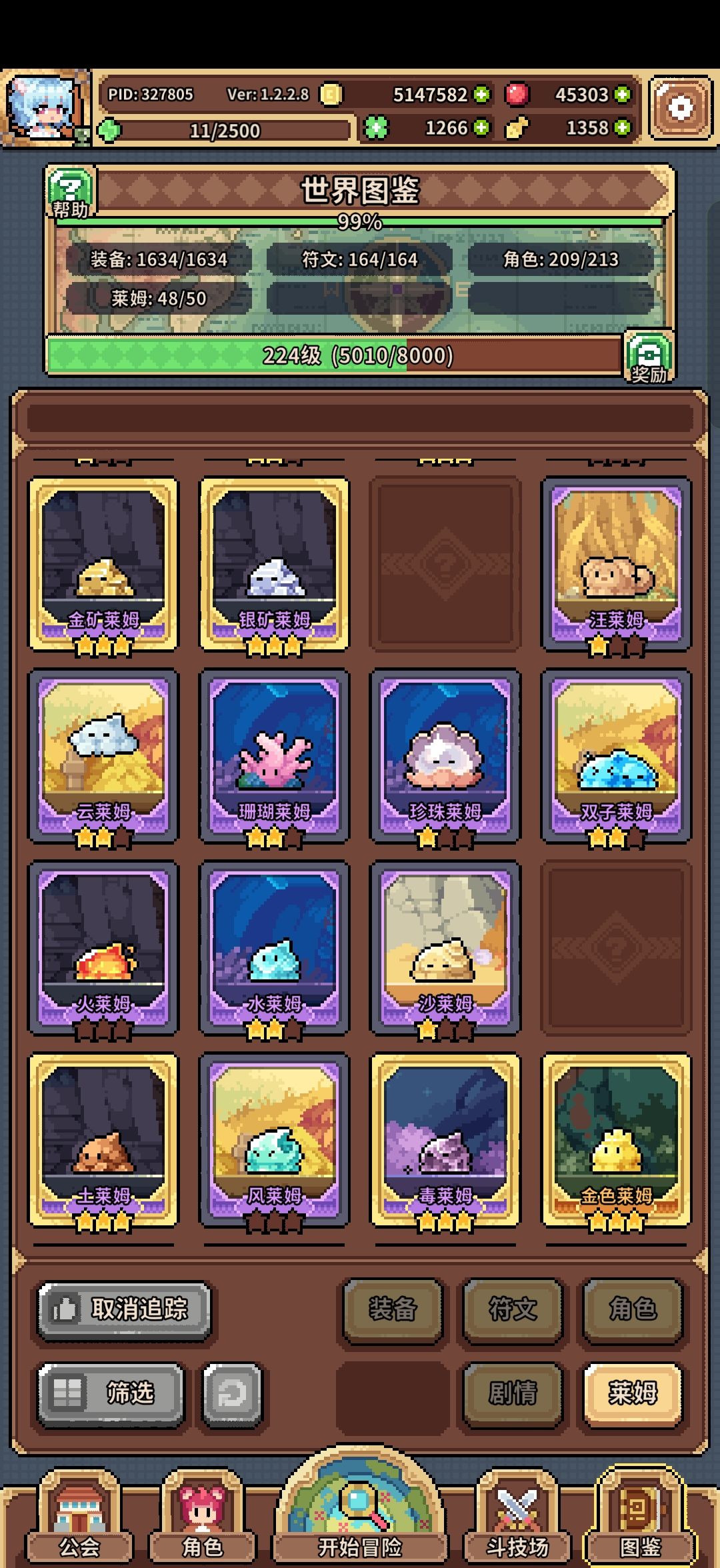
Task: Tap the player avatar portrait
Action: pyautogui.click(x=45, y=107)
